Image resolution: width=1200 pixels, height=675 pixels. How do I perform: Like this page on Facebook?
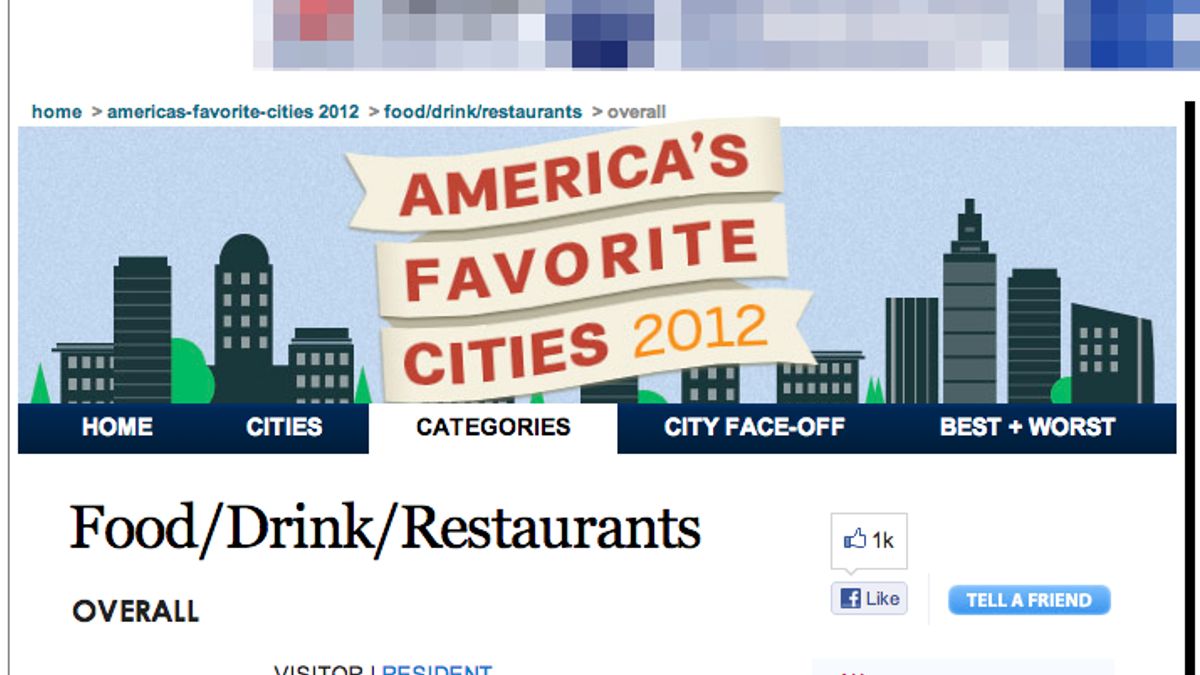[x=869, y=598]
